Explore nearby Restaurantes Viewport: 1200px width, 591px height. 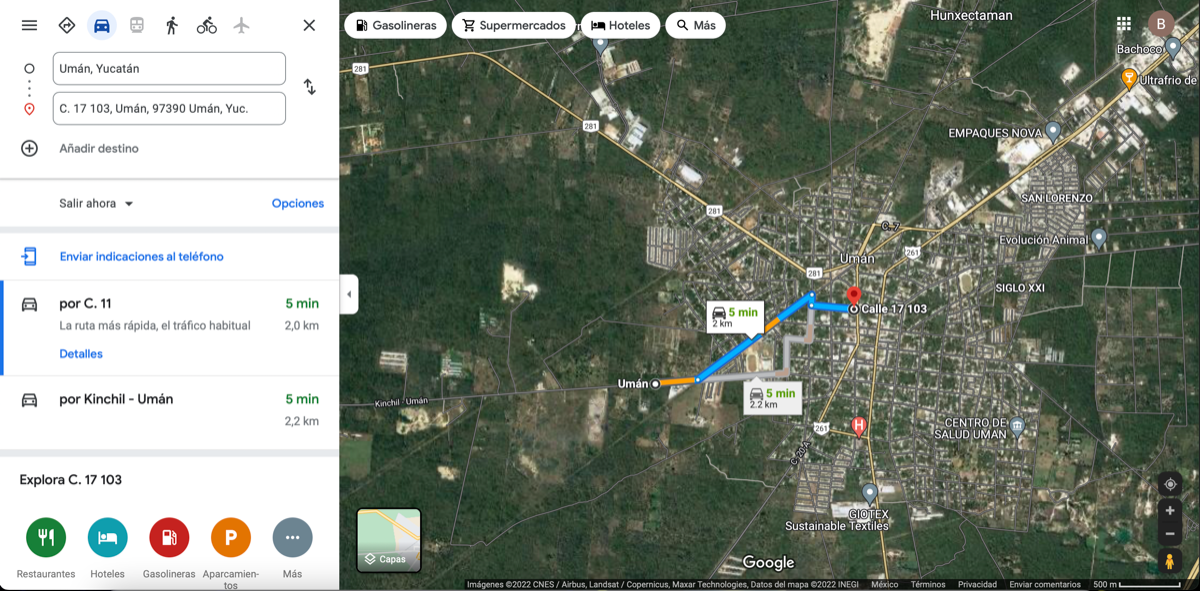(46, 538)
